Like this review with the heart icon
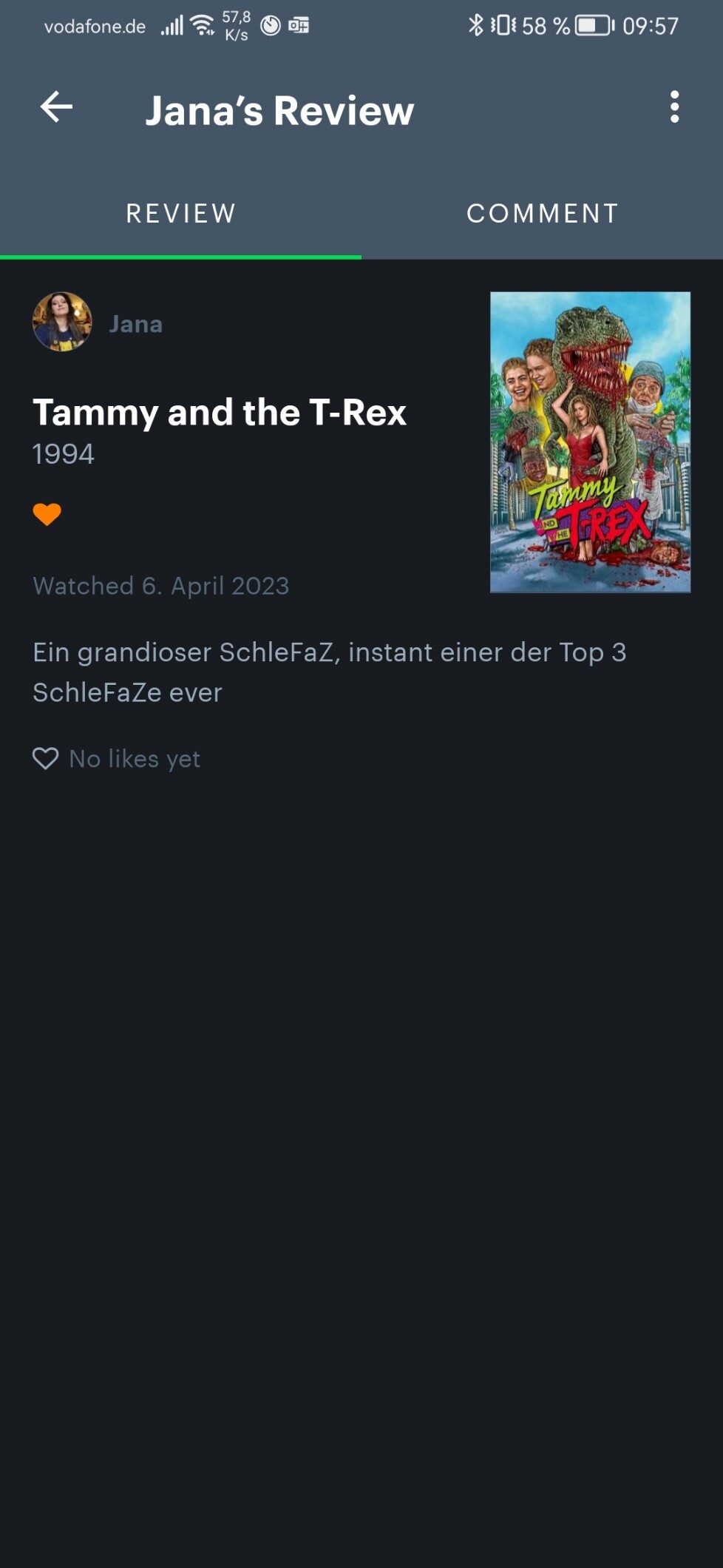Screen dimensions: 723x1568 pyautogui.click(x=46, y=758)
